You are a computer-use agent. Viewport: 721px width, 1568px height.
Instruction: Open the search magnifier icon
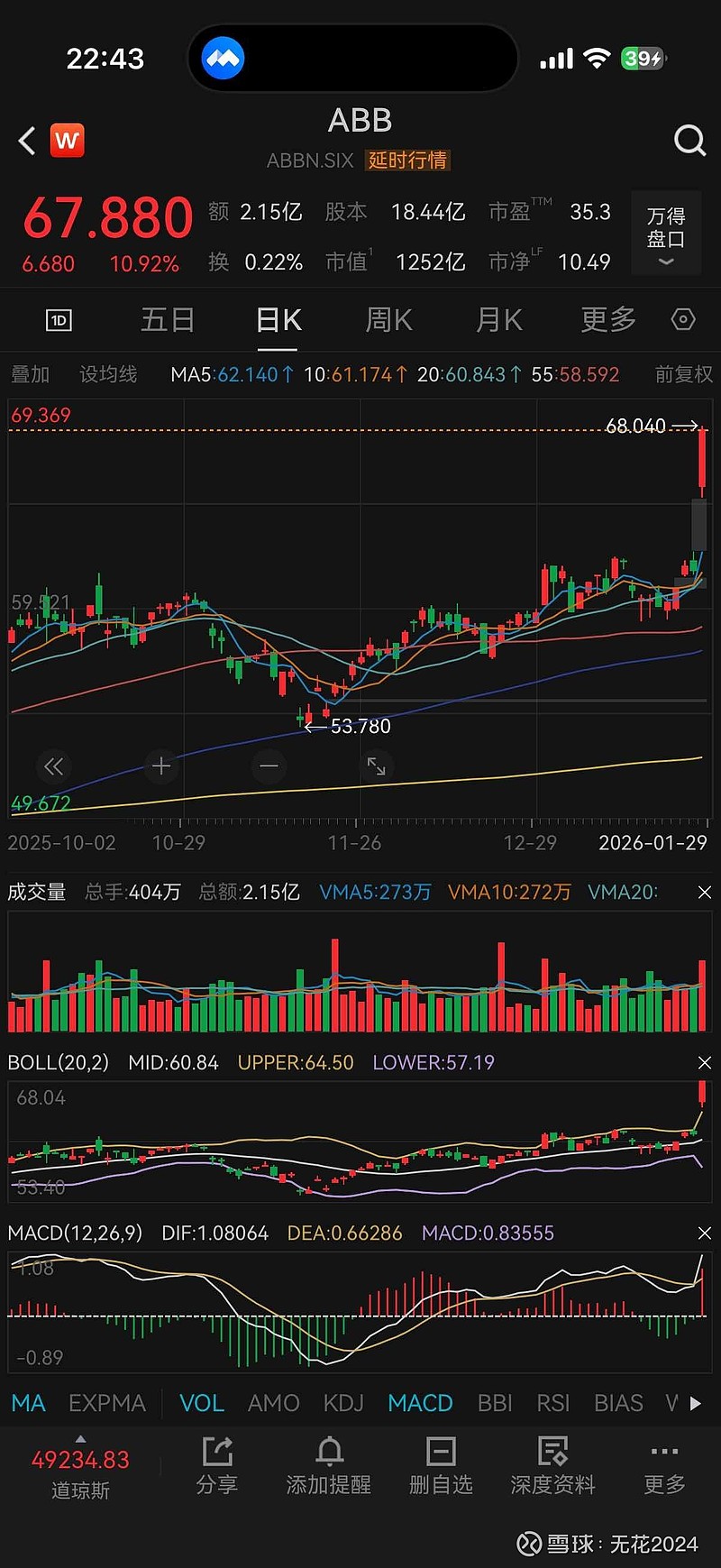click(x=689, y=142)
